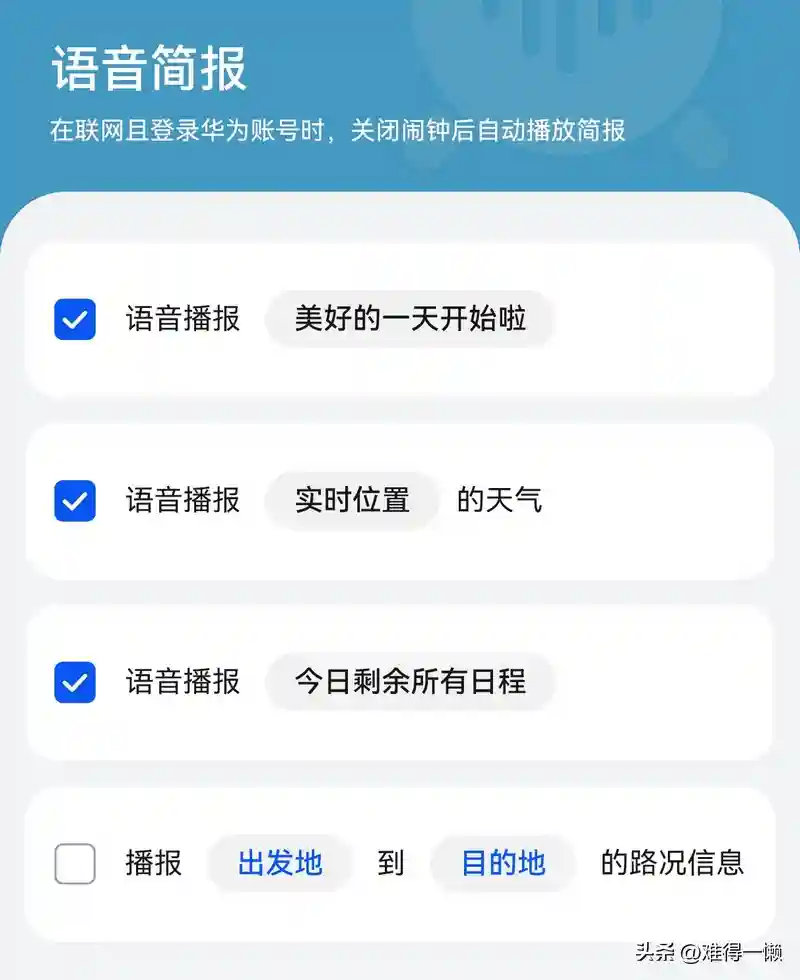Change the 实时位置 weather location chip
The width and height of the screenshot is (800, 980).
(x=352, y=501)
